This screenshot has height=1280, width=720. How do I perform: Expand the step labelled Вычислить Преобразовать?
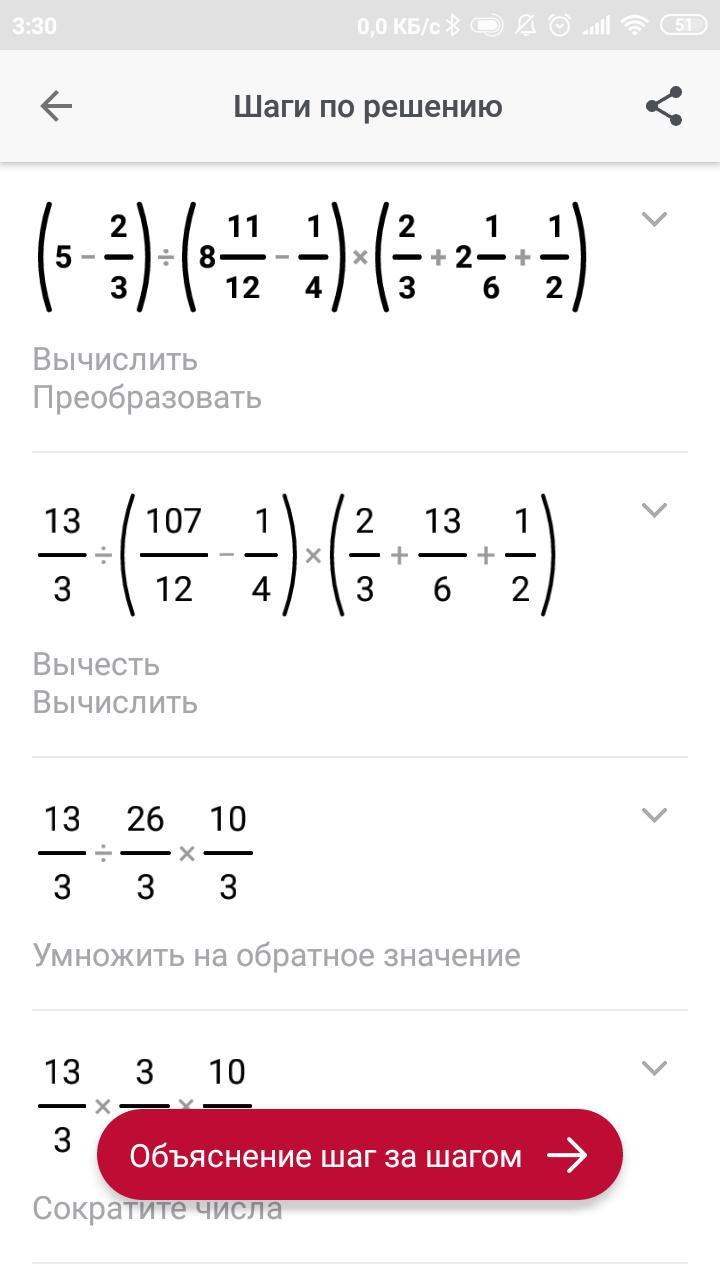pos(654,219)
